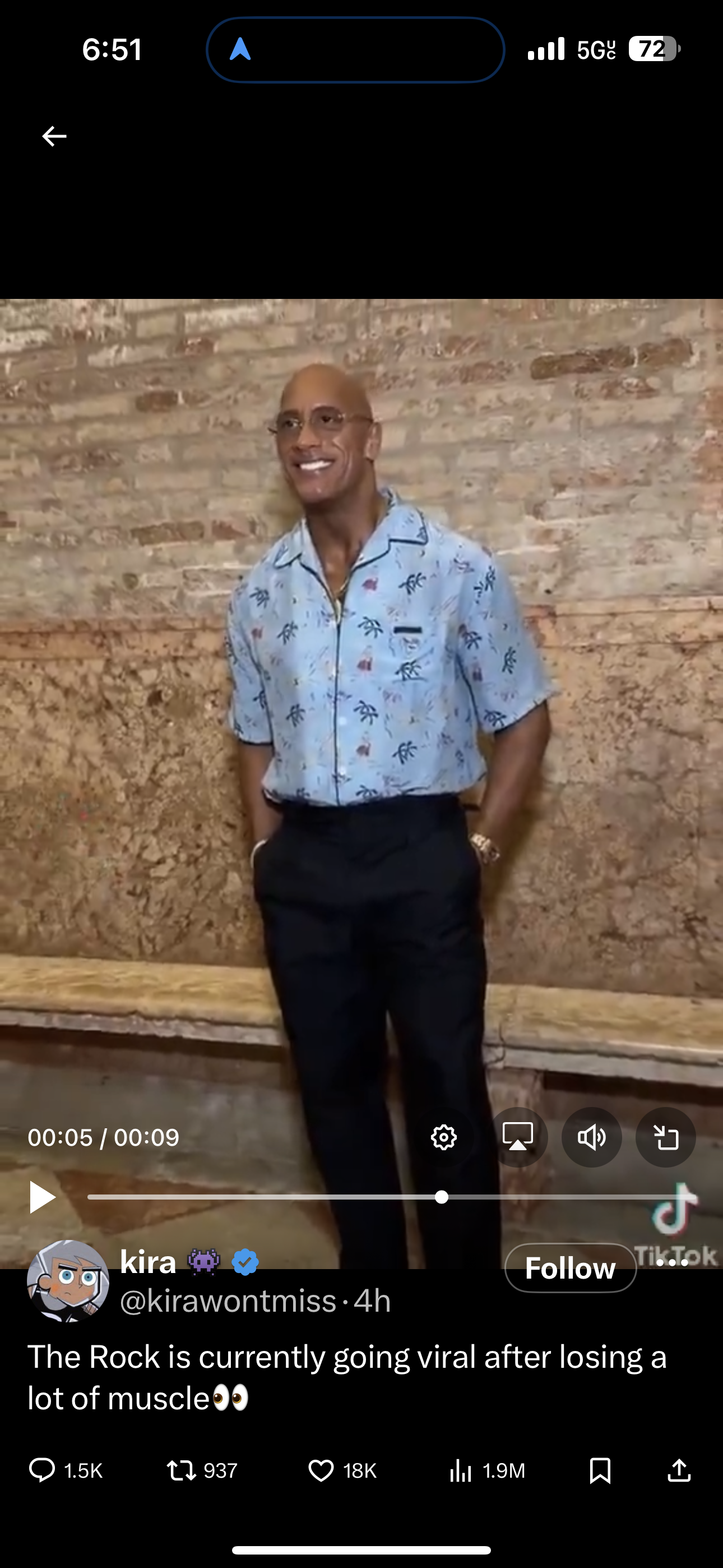The height and width of the screenshot is (1568, 723).
Task: Open video playback settings gear
Action: click(x=444, y=1137)
